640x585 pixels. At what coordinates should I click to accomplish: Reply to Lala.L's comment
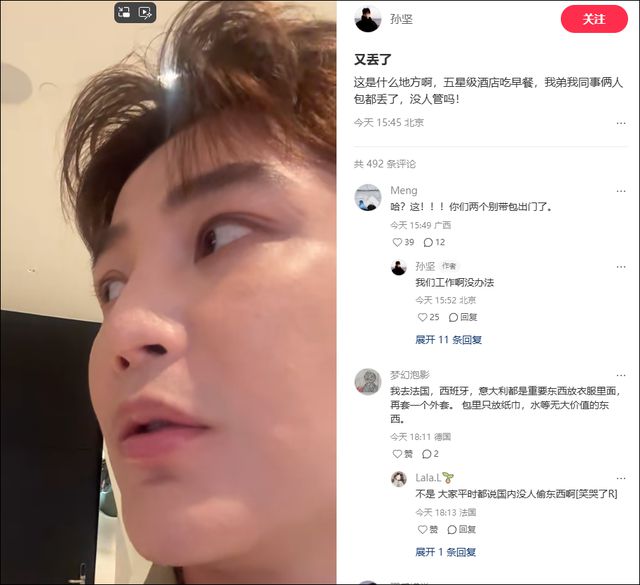click(461, 529)
